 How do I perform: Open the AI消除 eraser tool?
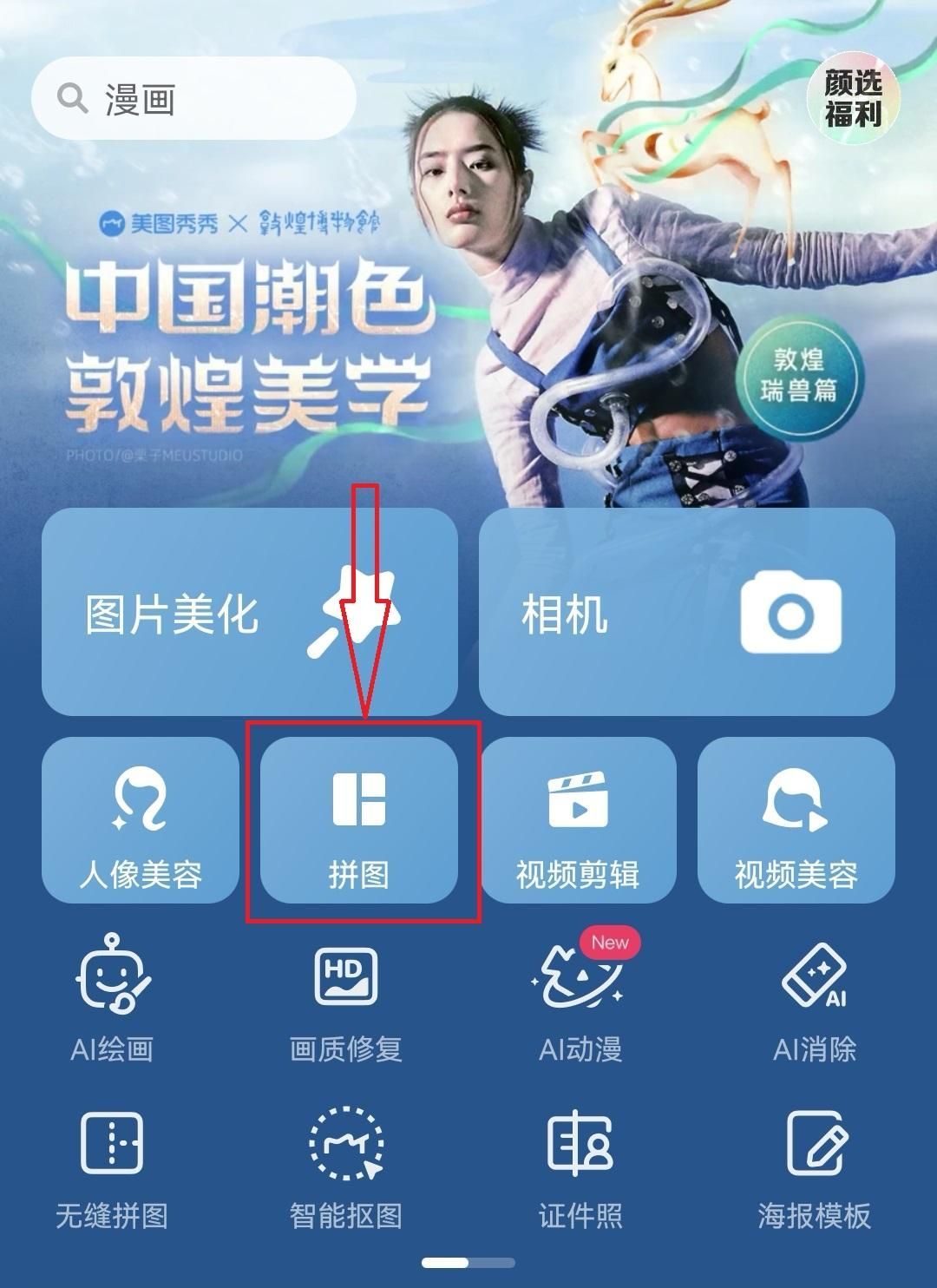pos(814,998)
